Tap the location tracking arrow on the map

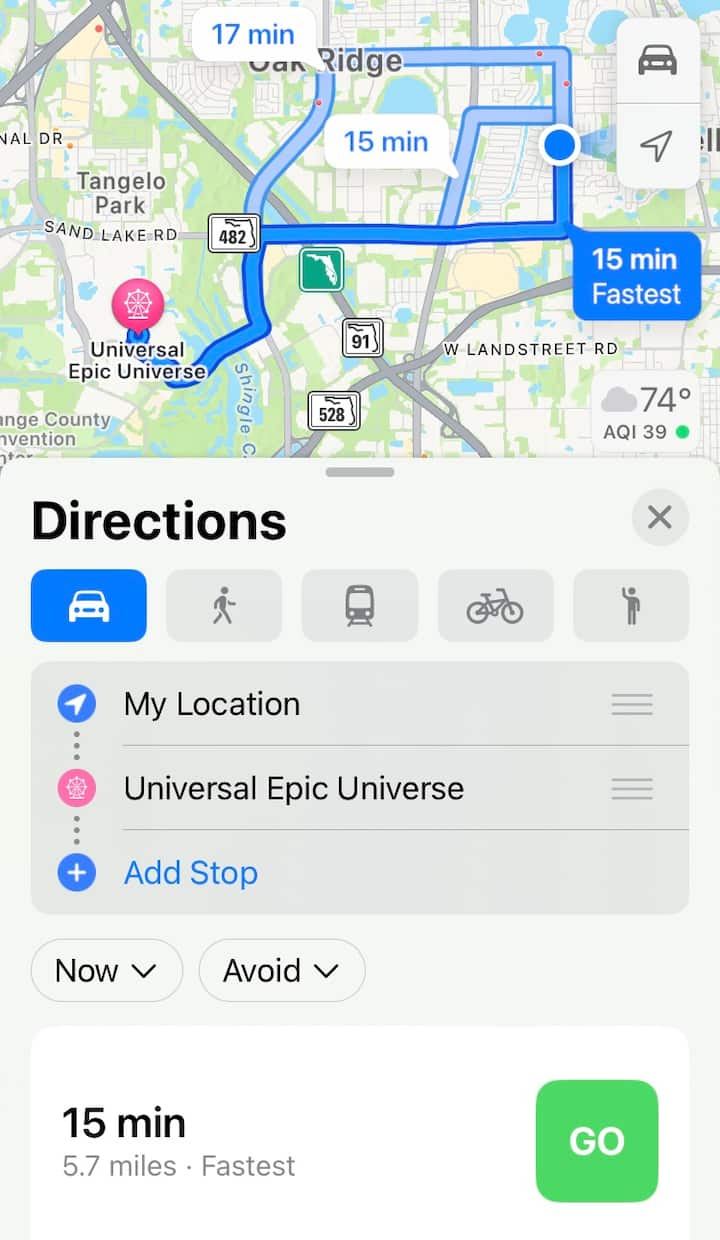point(657,146)
